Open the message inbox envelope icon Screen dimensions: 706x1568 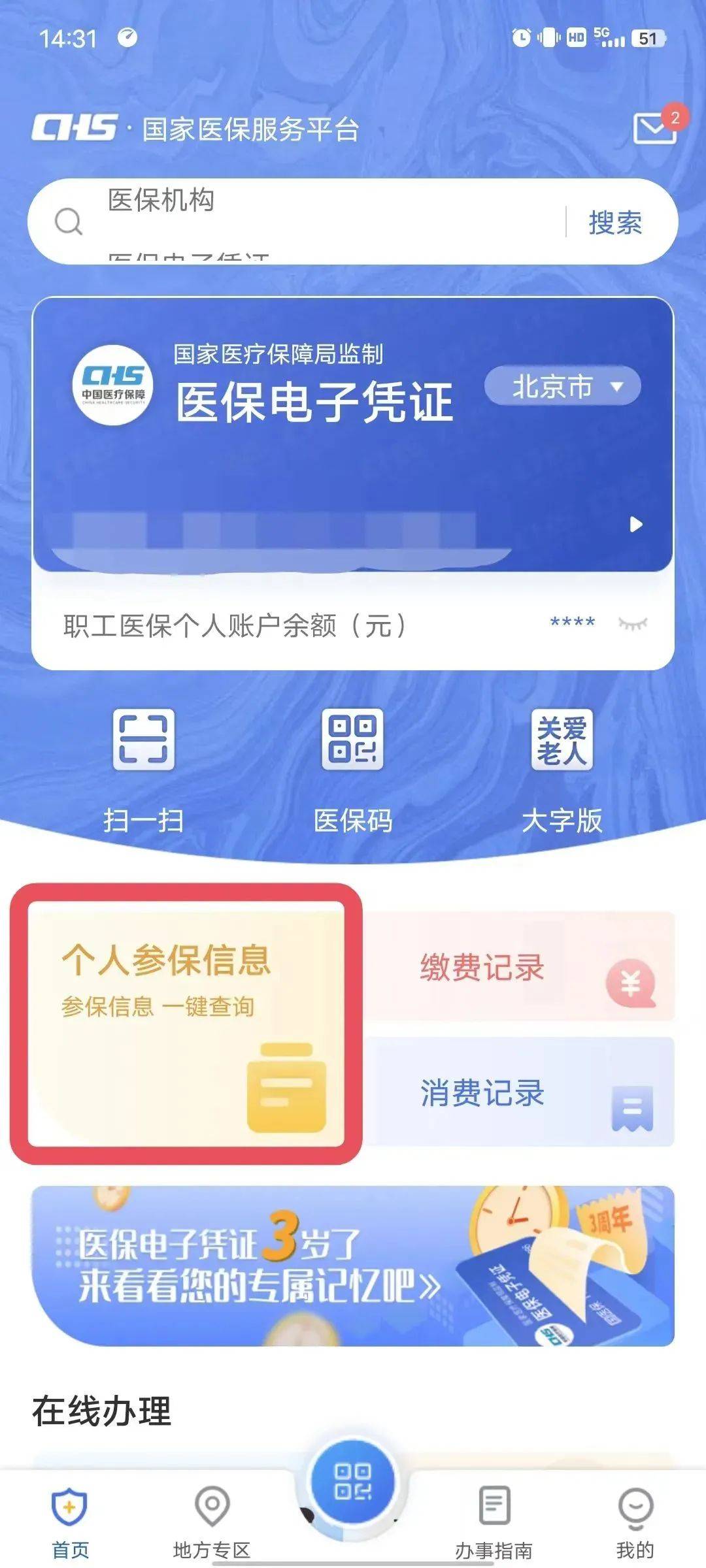tap(656, 129)
